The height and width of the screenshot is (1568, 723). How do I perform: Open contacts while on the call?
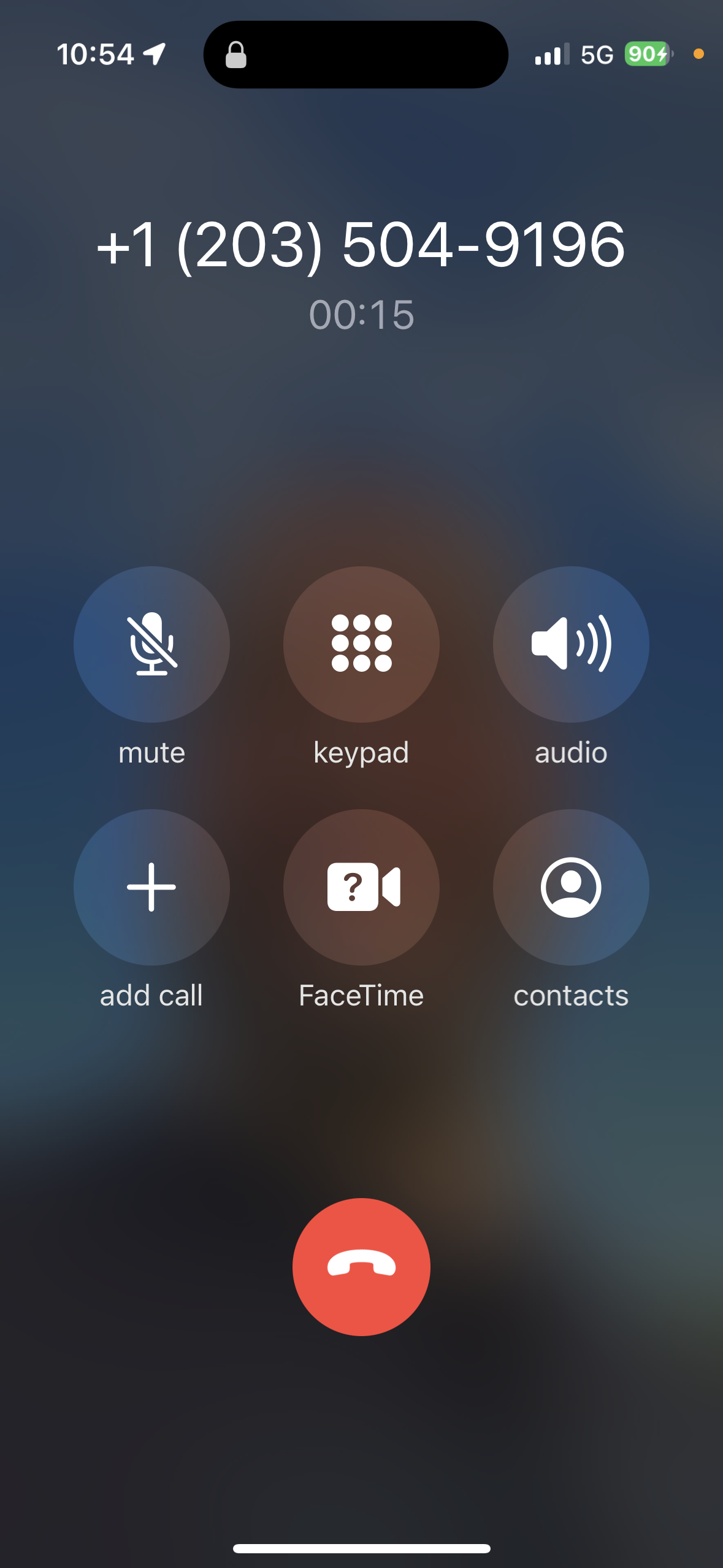(x=571, y=887)
